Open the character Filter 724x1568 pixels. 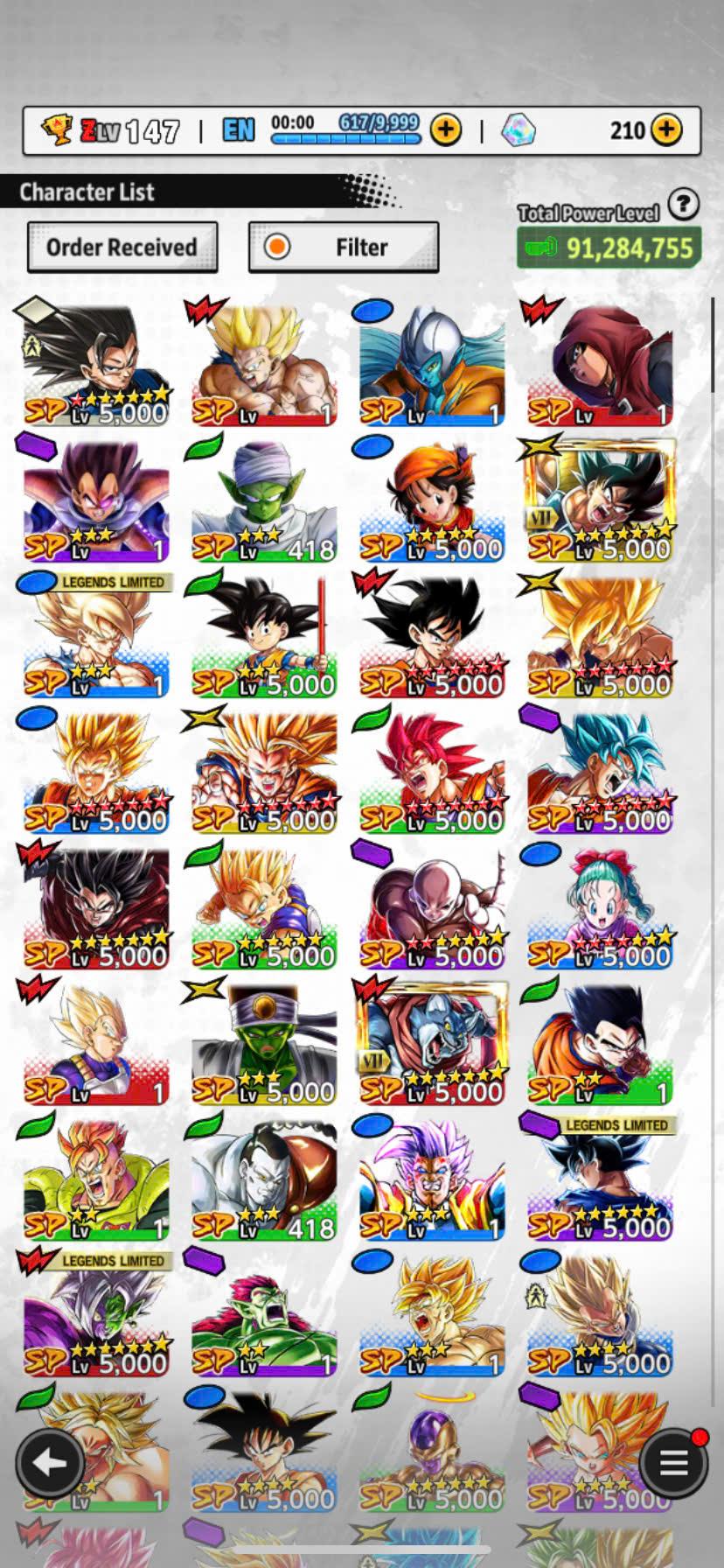click(344, 248)
